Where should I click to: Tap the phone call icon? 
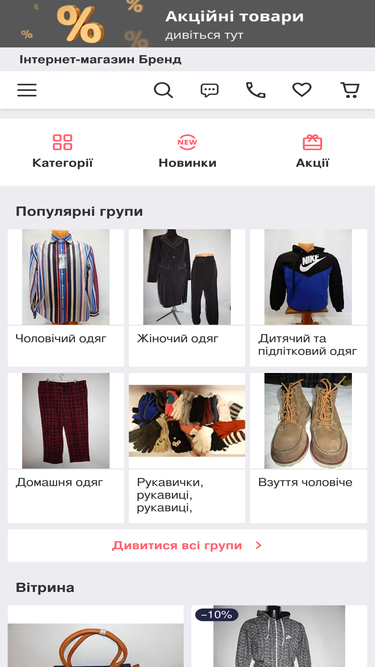[256, 90]
